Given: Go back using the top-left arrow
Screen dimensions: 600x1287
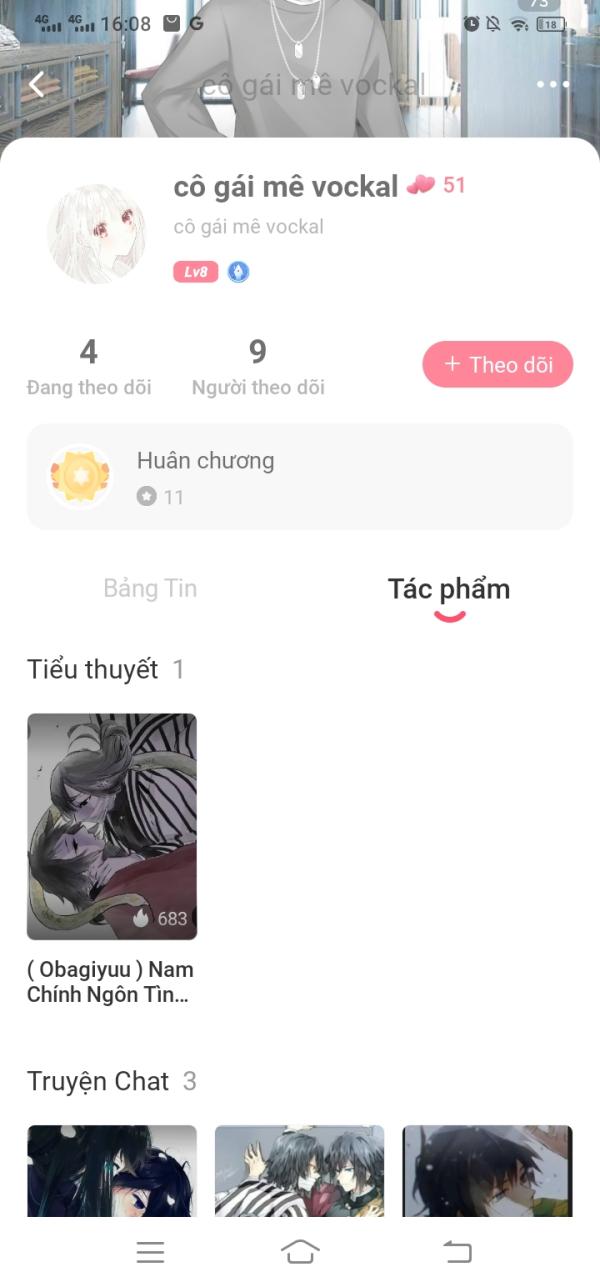Looking at the screenshot, I should [x=37, y=85].
